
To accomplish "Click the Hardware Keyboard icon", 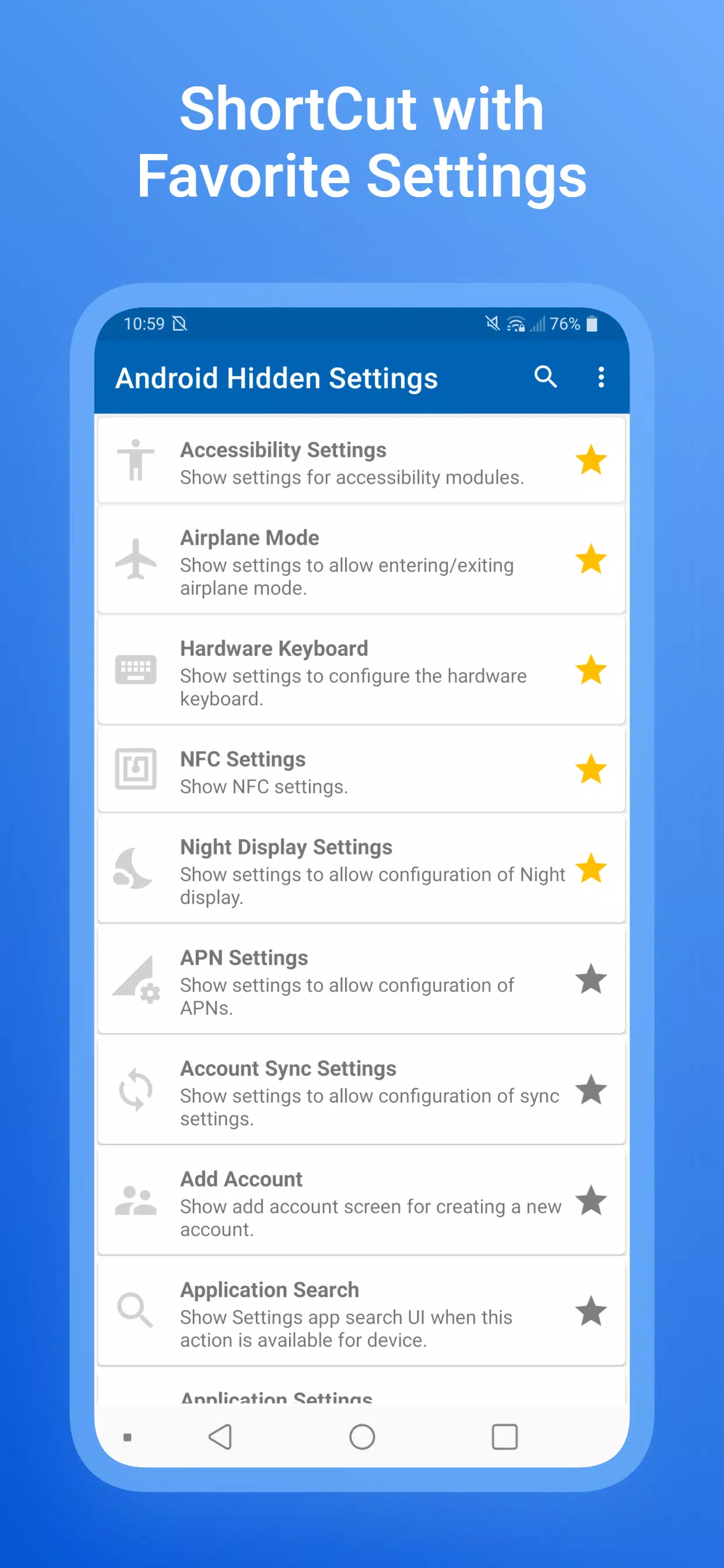I will click(136, 668).
